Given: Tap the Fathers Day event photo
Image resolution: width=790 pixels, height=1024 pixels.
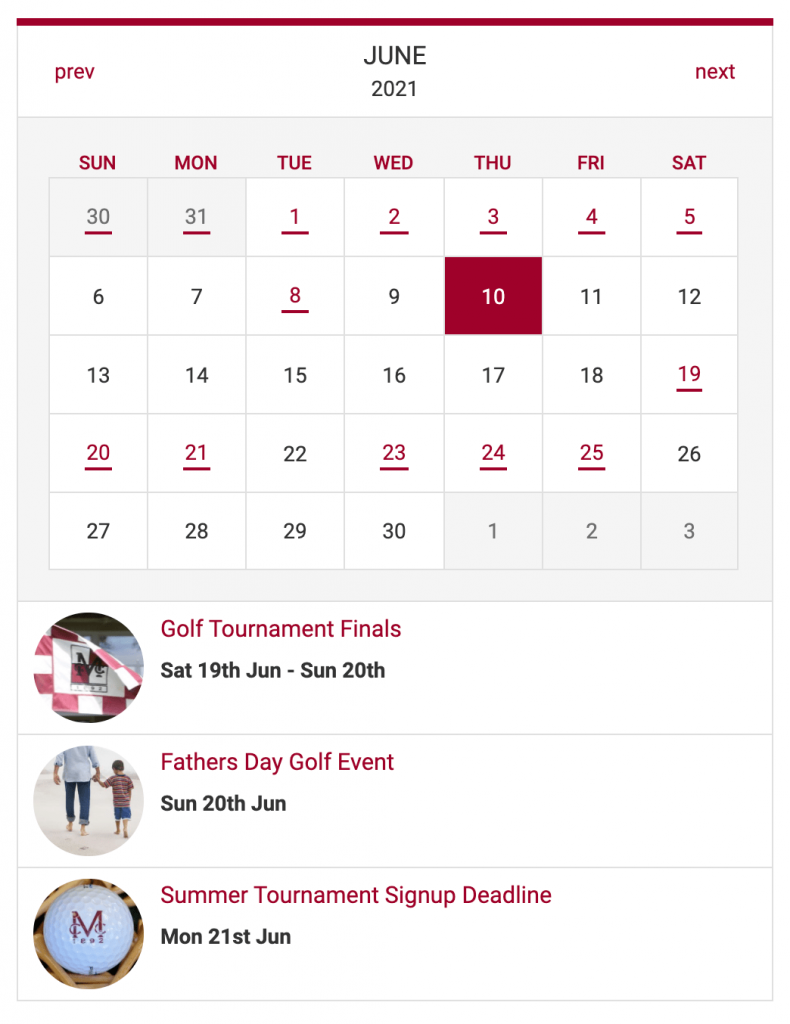Looking at the screenshot, I should click(88, 801).
